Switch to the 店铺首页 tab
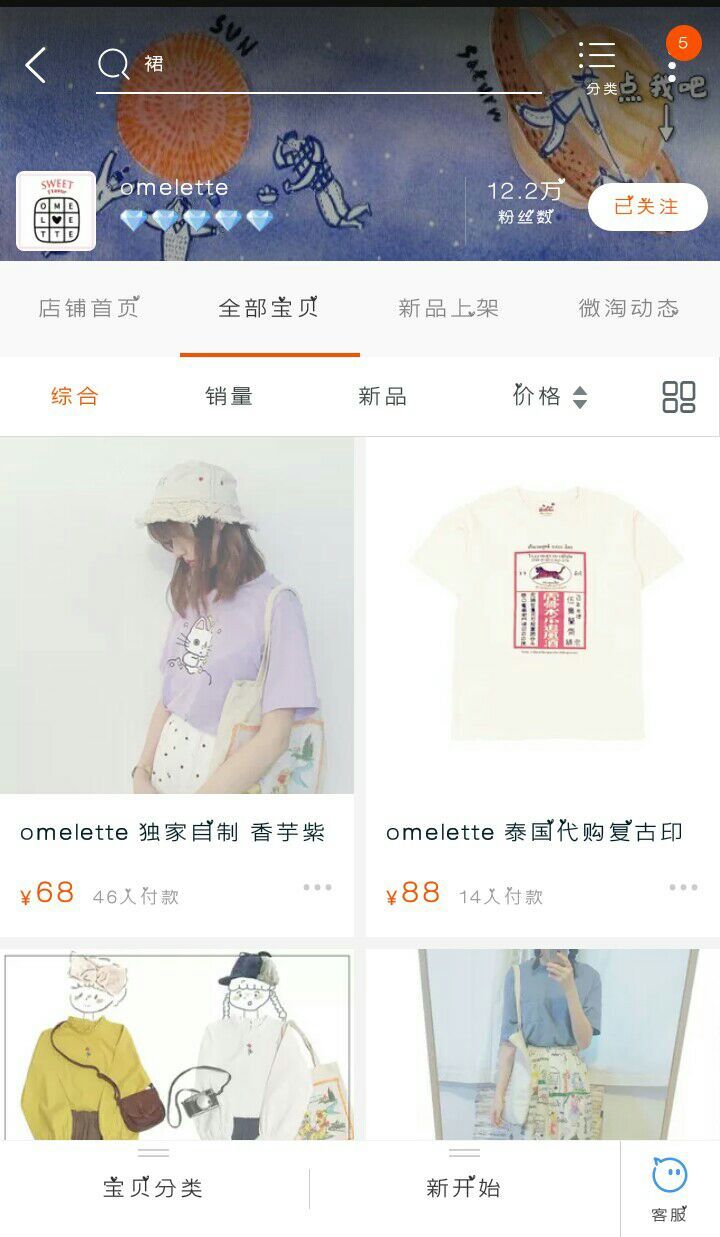 pos(89,308)
